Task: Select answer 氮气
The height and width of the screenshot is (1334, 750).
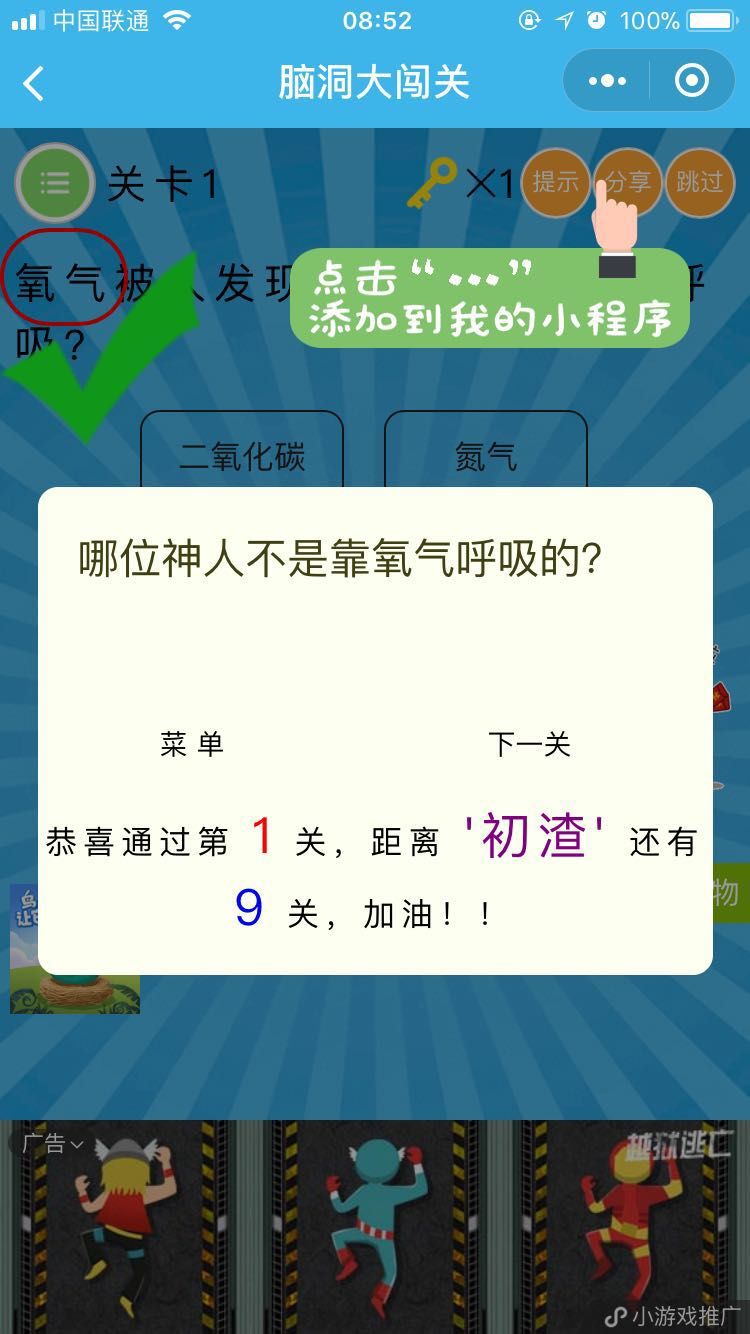Action: click(x=485, y=455)
